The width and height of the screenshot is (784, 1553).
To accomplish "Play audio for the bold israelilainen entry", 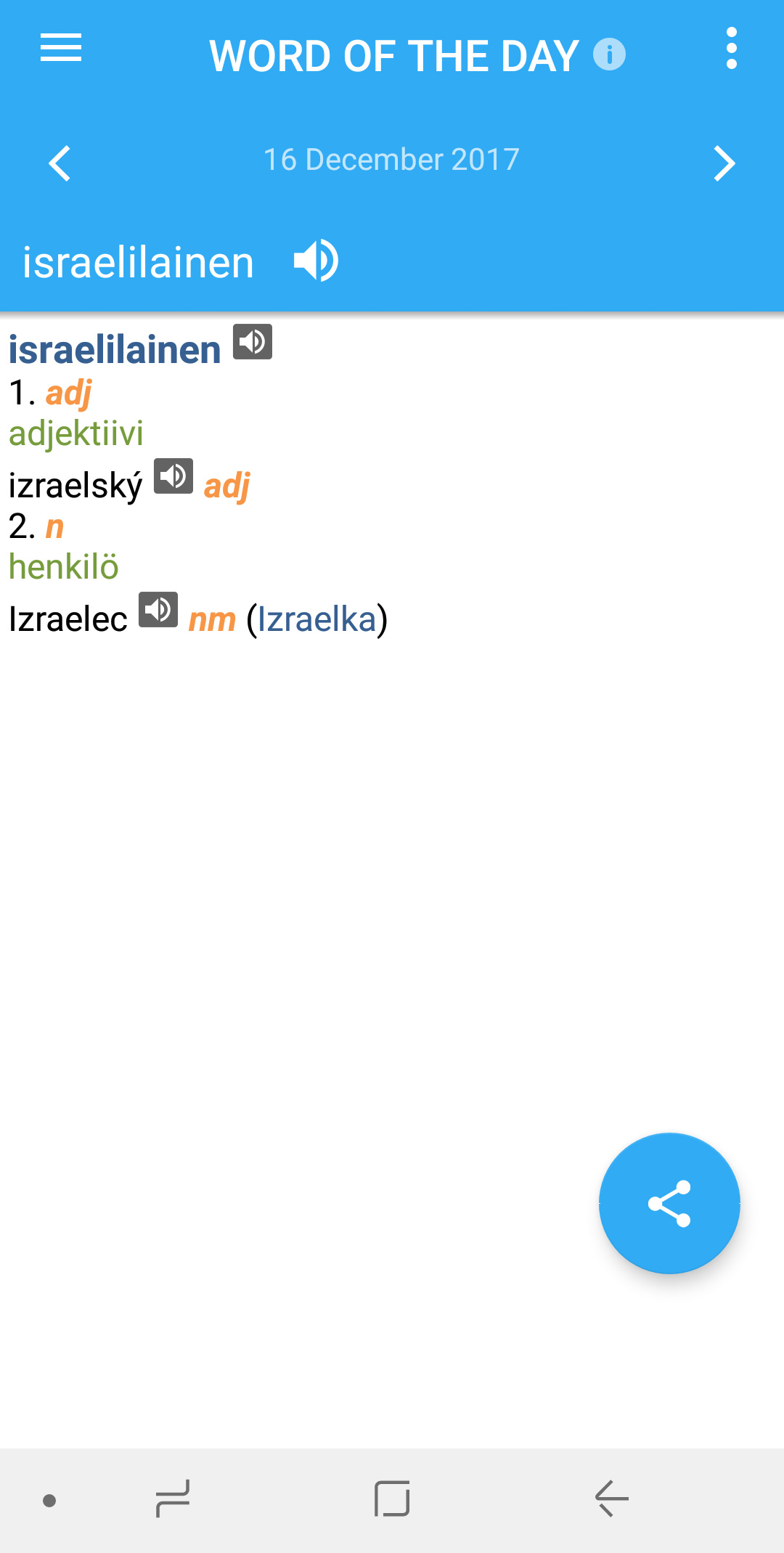I will 253,341.
